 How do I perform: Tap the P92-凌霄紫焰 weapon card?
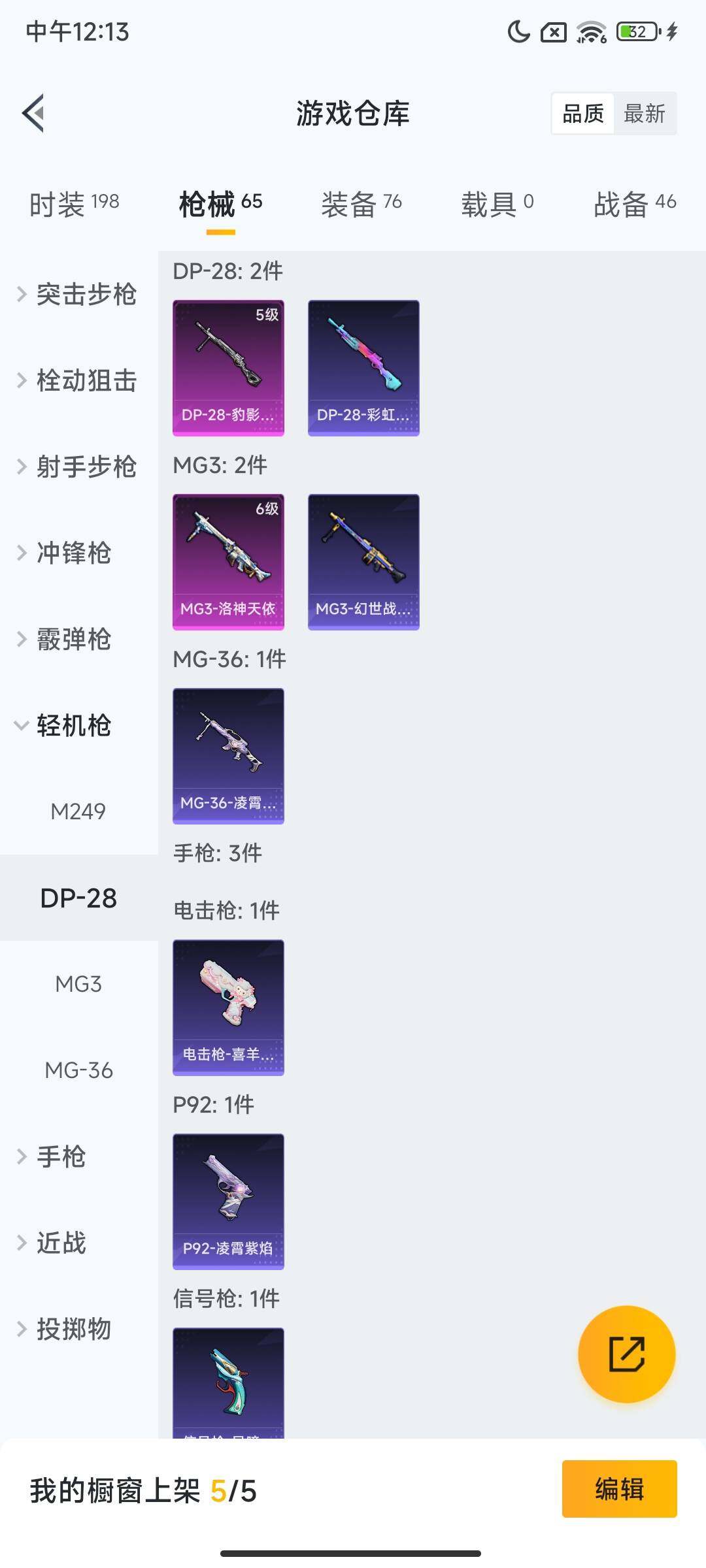coord(227,1202)
